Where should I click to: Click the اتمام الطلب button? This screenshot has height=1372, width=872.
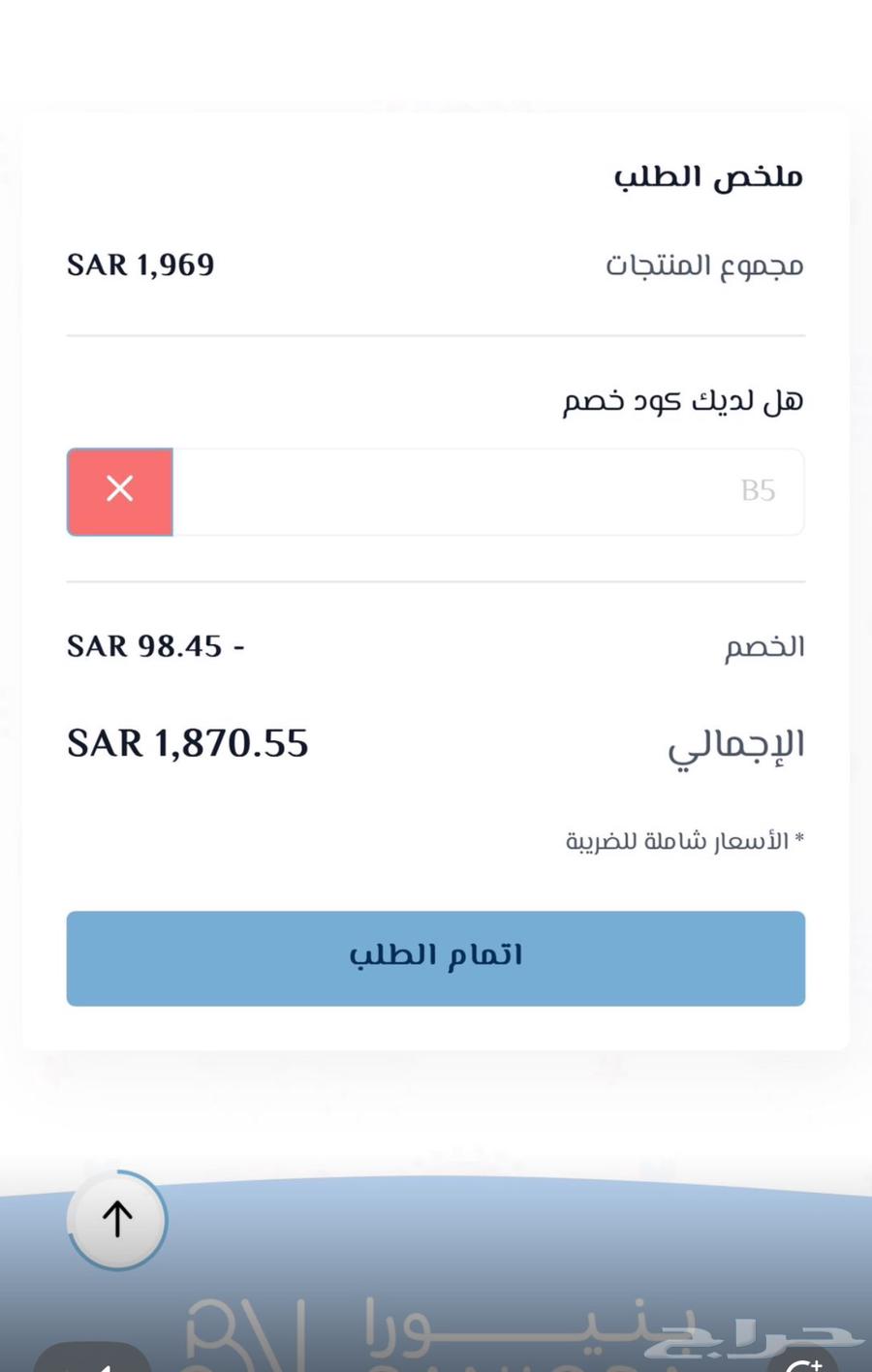tap(435, 957)
